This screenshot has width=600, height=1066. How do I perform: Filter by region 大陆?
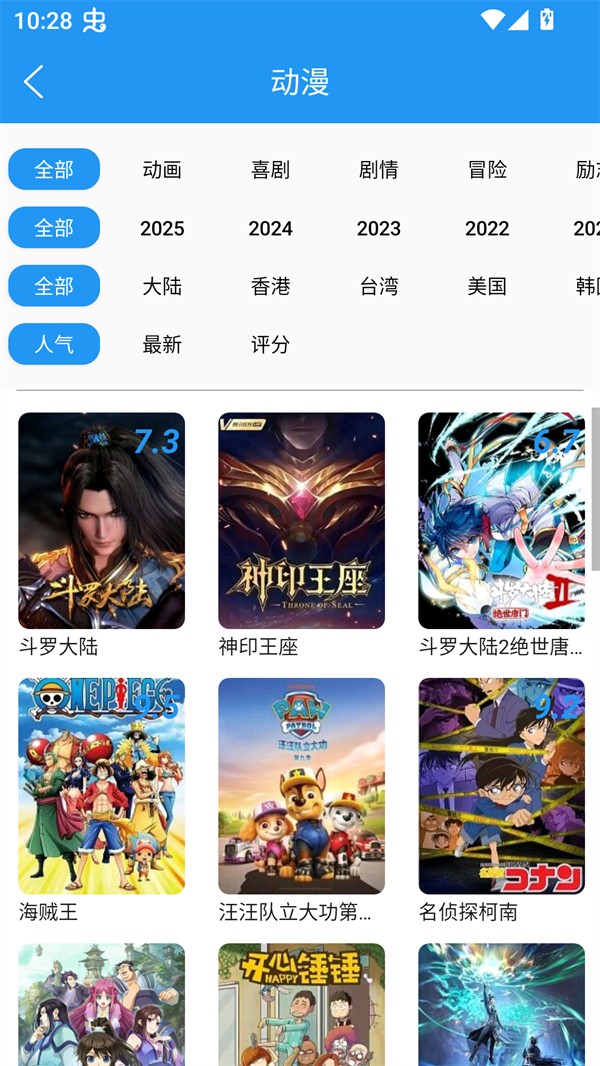tap(162, 286)
